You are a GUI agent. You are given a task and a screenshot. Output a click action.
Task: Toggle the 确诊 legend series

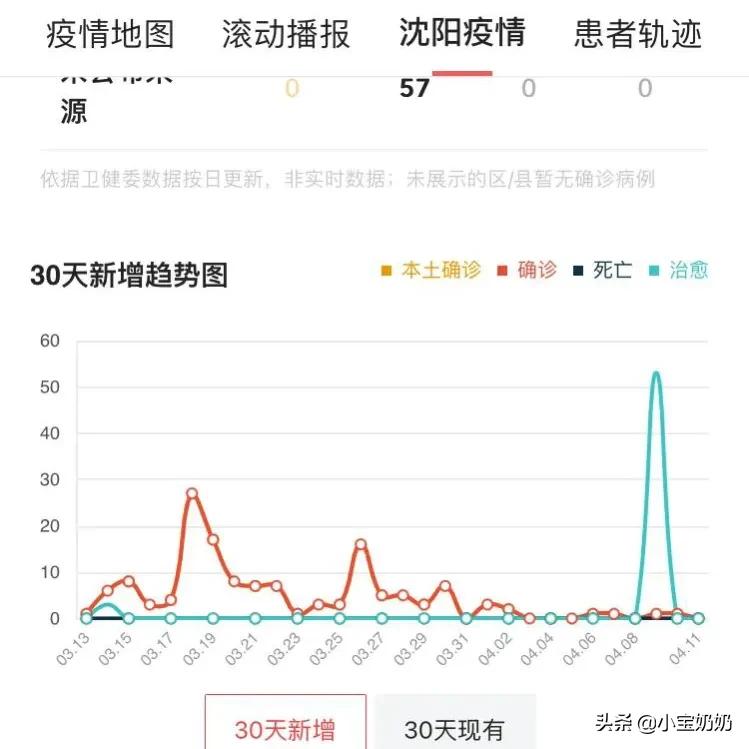coord(527,270)
